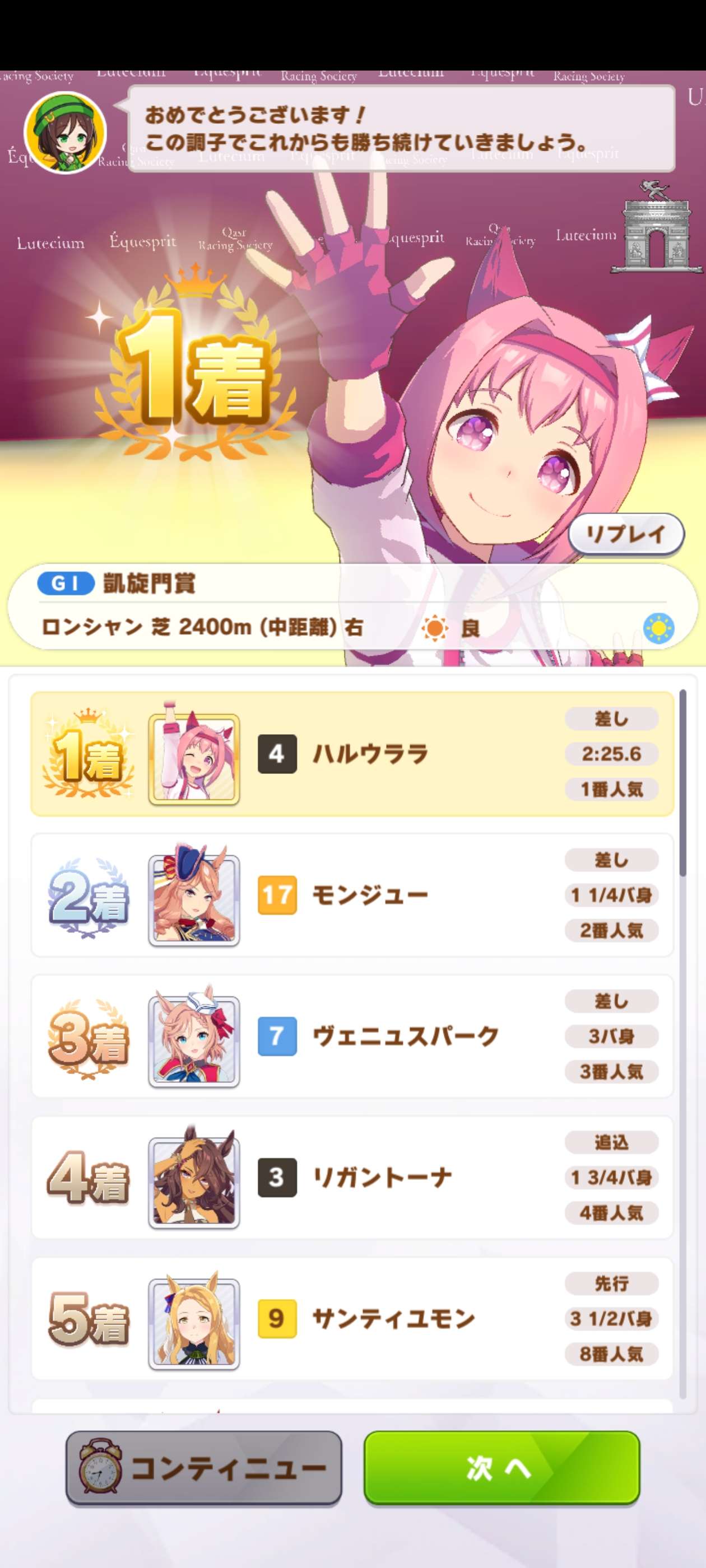Image resolution: width=706 pixels, height=1568 pixels.
Task: Proceed with the green 次へ button
Action: (x=501, y=1468)
